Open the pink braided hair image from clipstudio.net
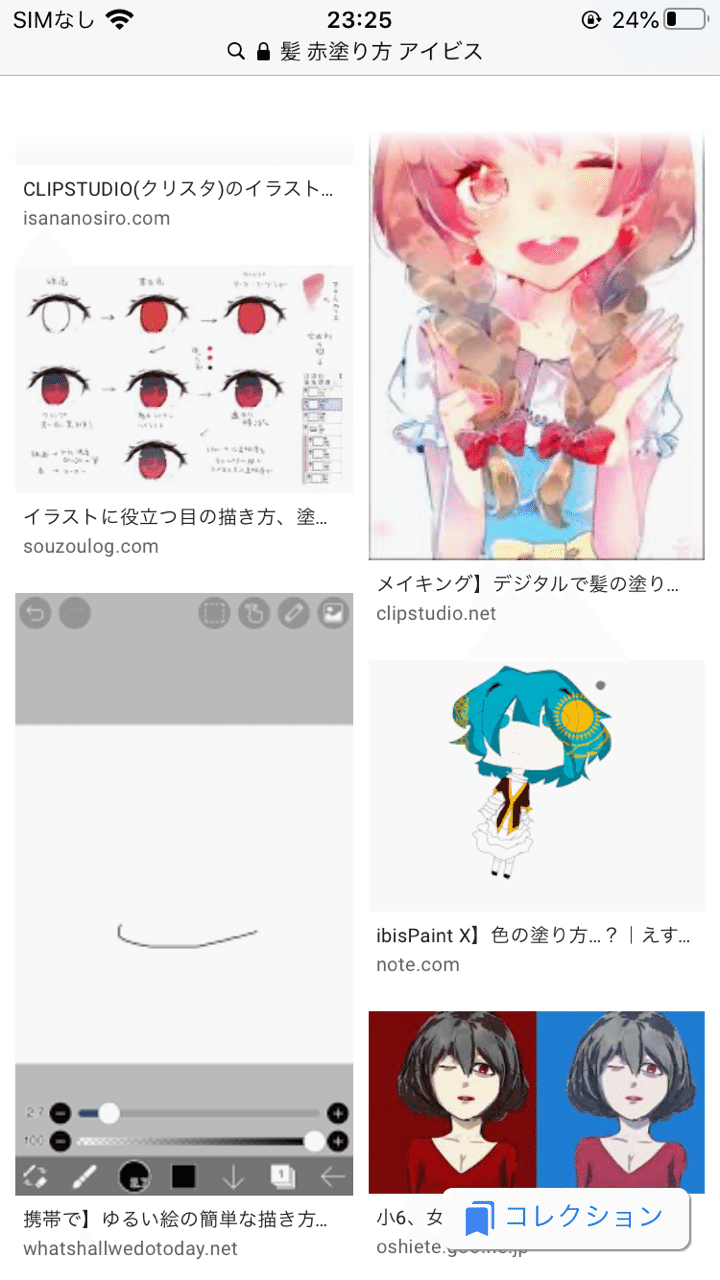The width and height of the screenshot is (720, 1280). coord(536,345)
